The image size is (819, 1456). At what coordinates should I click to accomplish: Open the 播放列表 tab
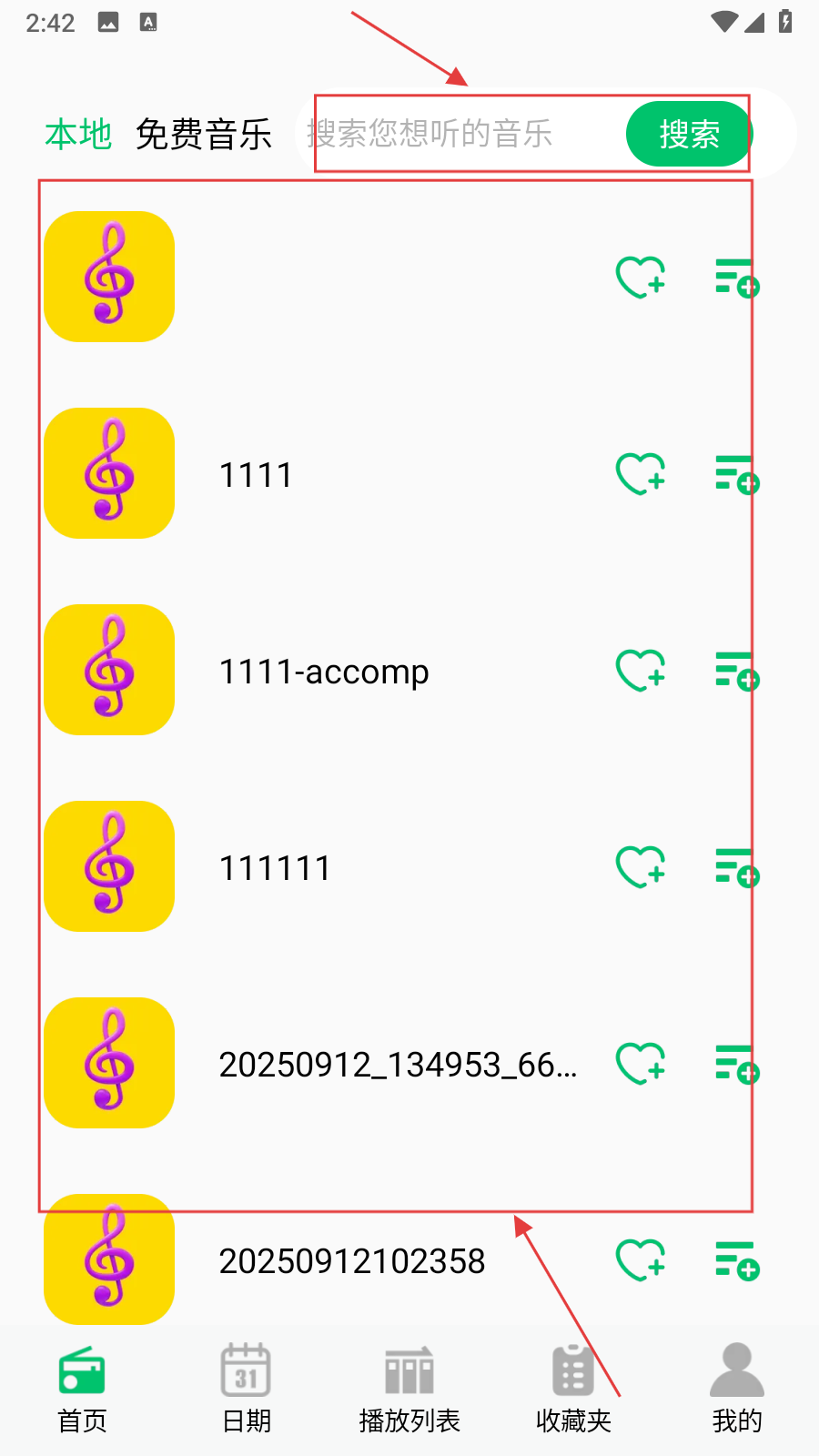(x=409, y=1389)
